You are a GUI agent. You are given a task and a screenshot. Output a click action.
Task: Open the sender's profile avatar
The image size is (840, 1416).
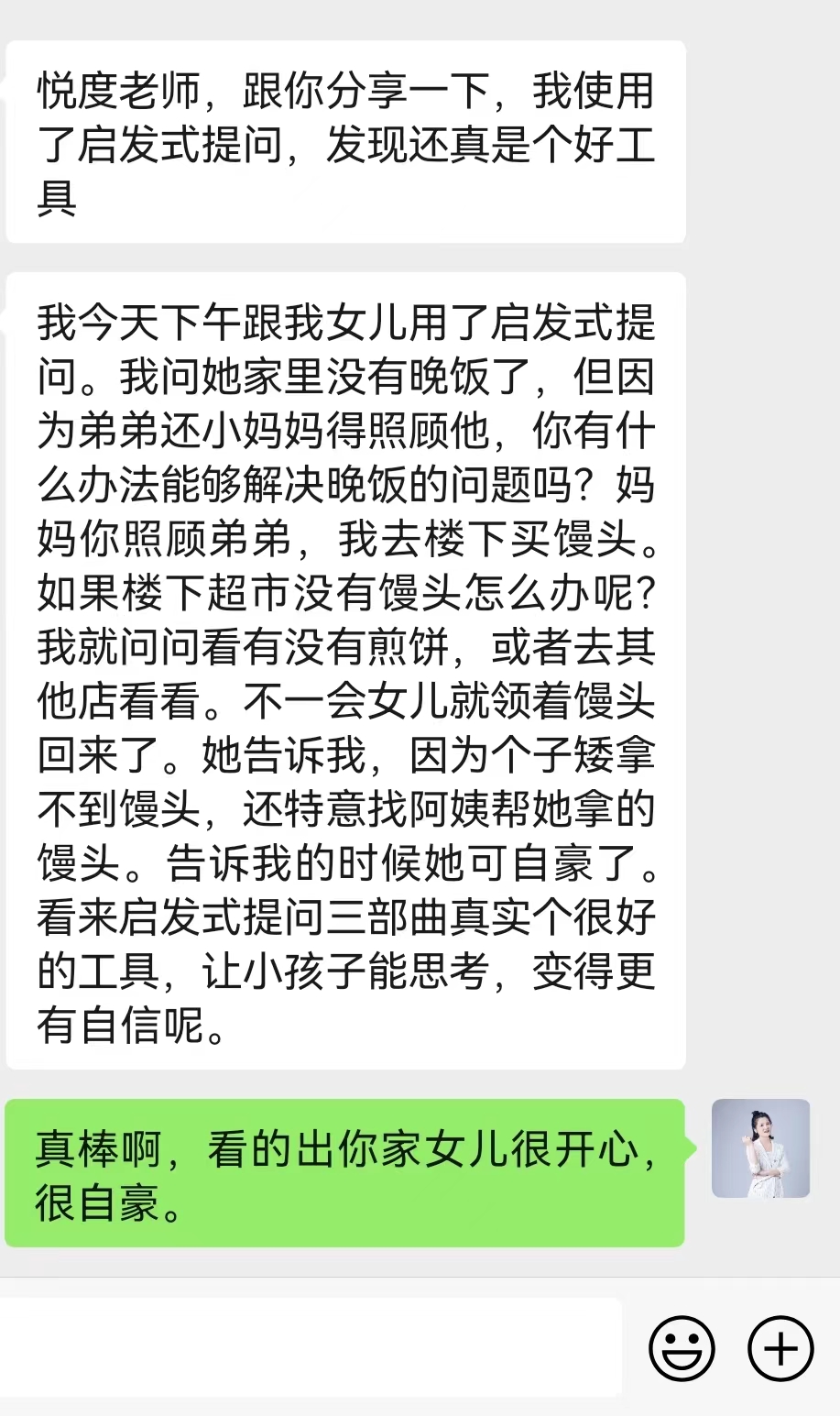760,1148
